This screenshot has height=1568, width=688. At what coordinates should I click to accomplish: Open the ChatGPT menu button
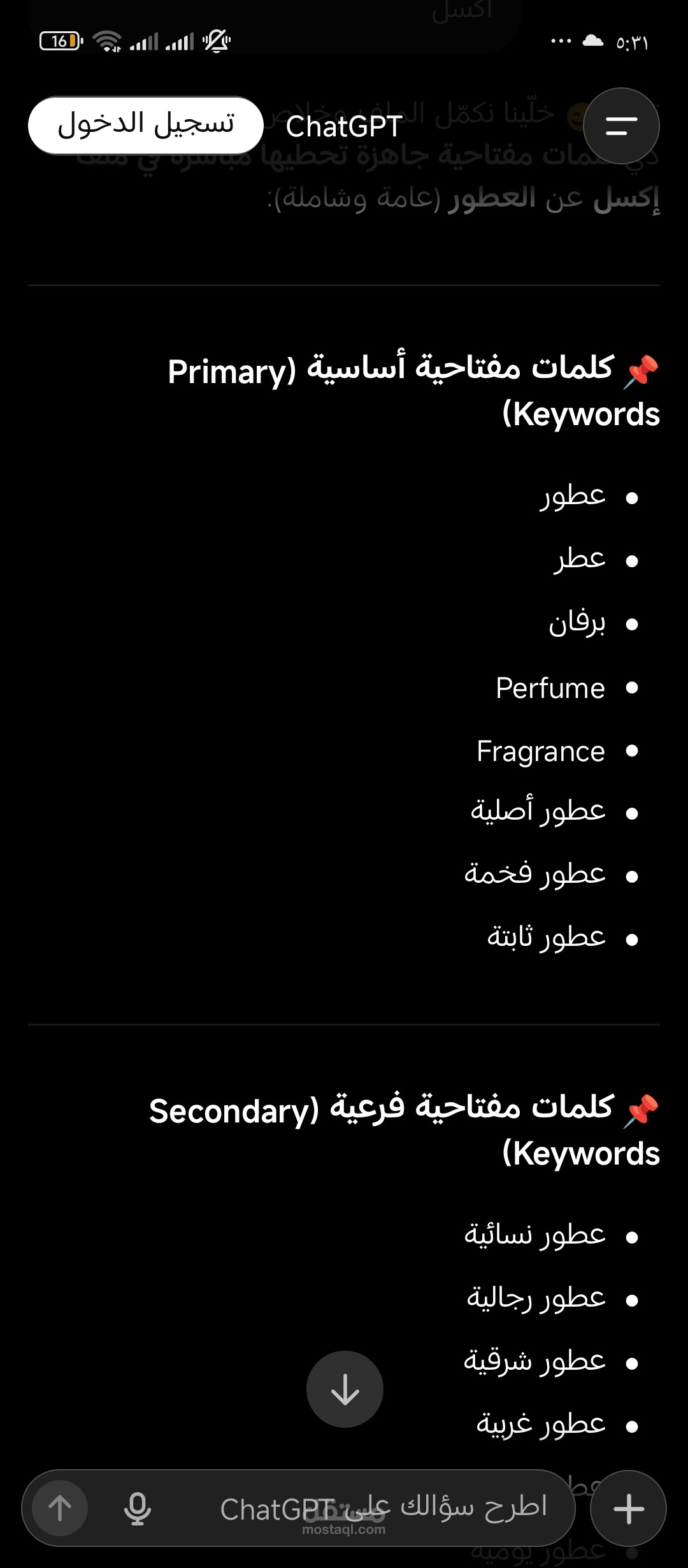point(621,126)
